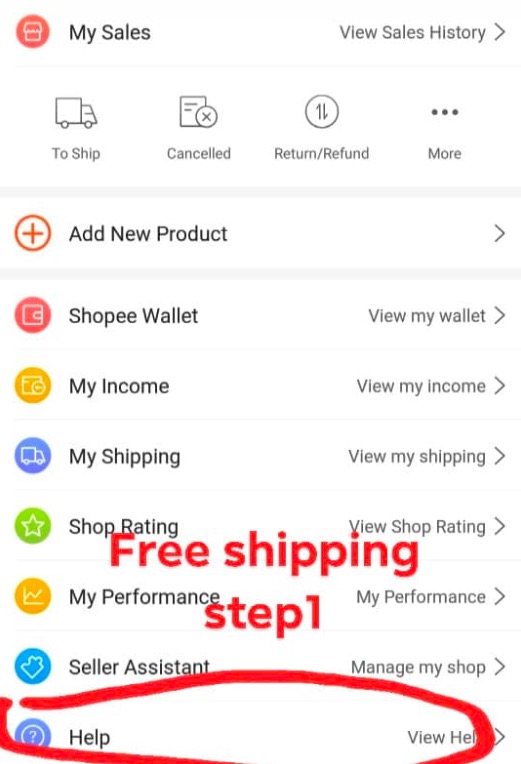
Task: Open the Help row
Action: (260, 736)
